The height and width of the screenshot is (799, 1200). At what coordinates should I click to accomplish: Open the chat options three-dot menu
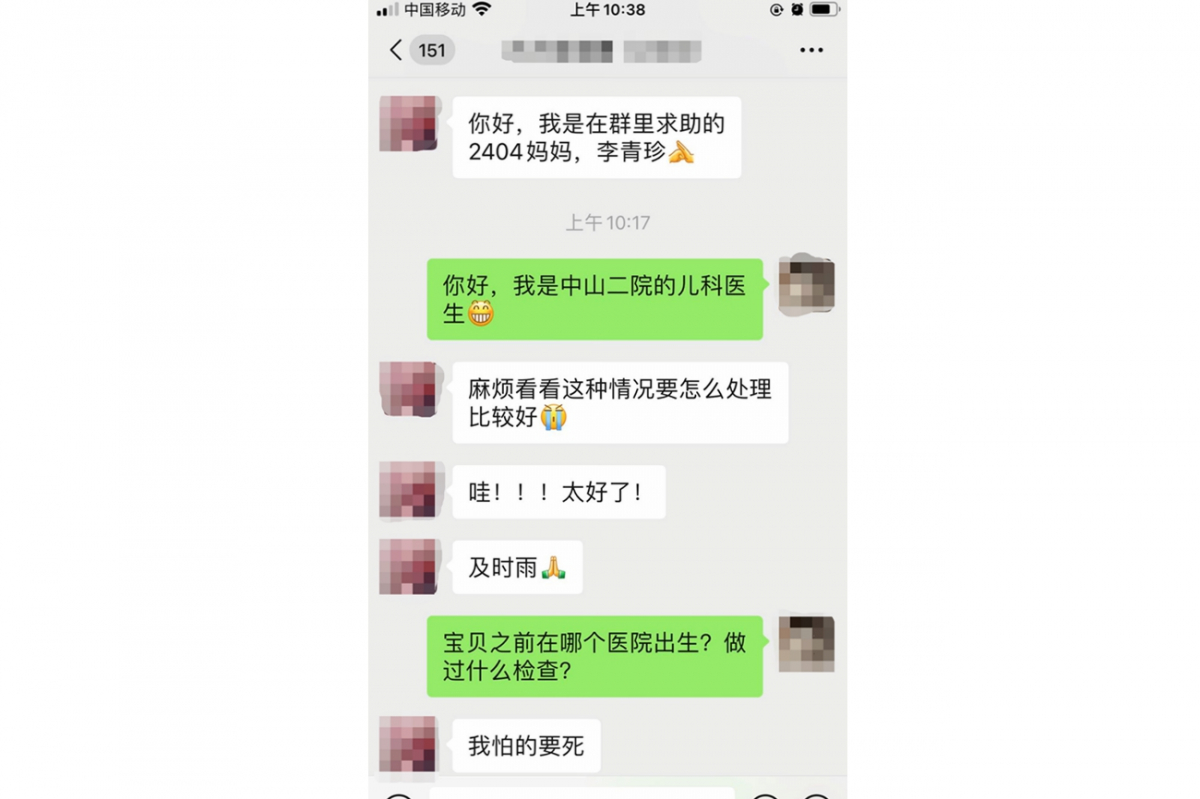[x=811, y=50]
